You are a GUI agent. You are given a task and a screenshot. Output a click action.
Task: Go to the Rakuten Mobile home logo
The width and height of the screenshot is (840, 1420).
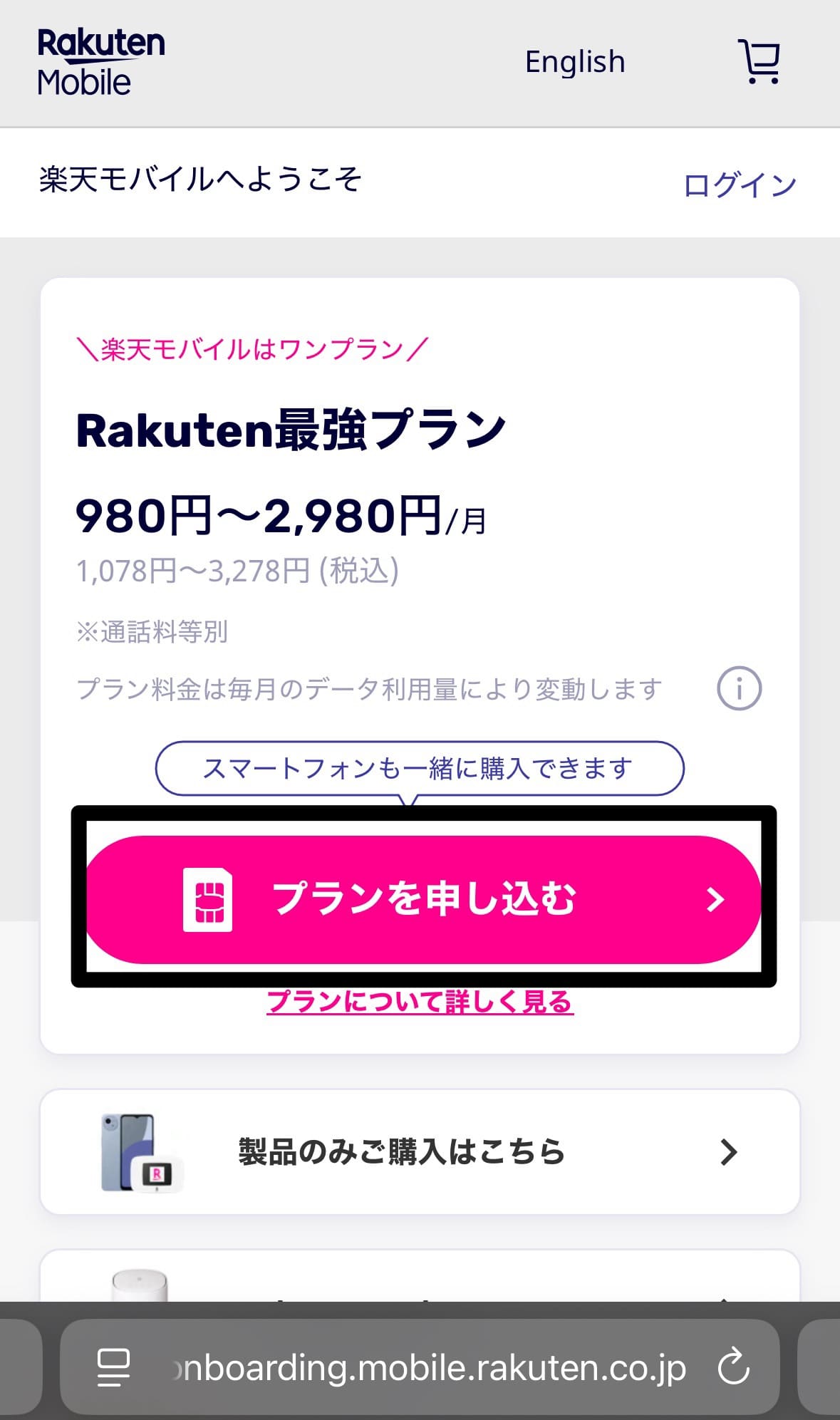tap(100, 63)
